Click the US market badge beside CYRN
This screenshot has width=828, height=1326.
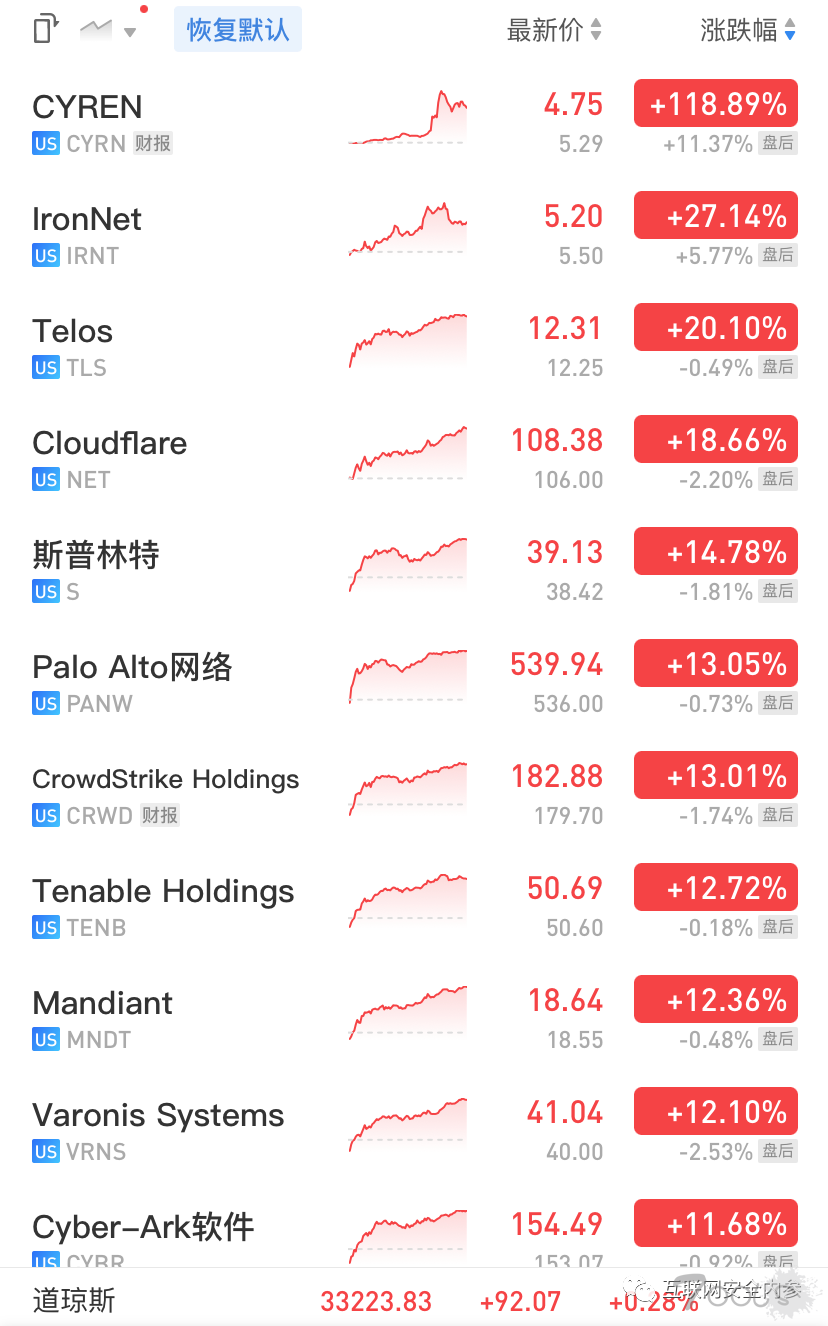[x=45, y=143]
